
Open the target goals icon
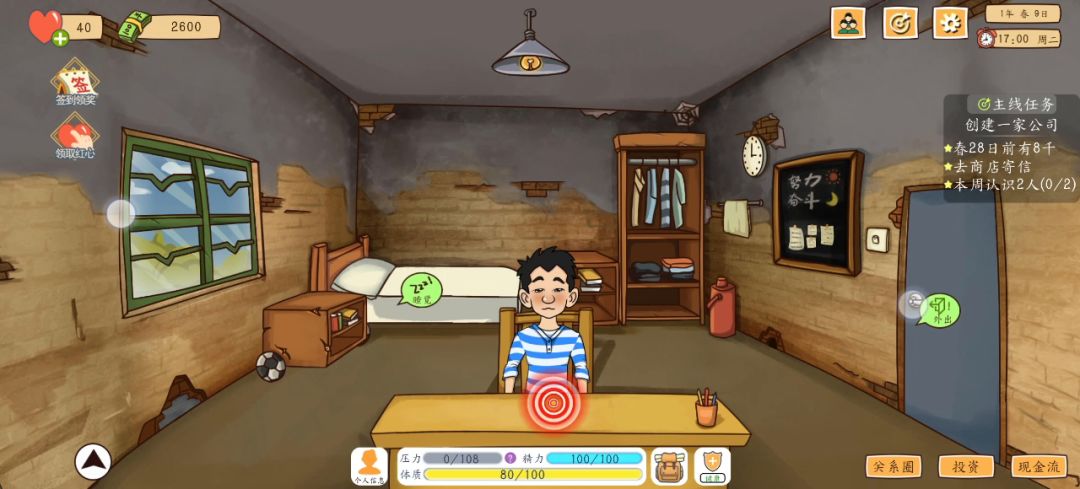tap(900, 23)
